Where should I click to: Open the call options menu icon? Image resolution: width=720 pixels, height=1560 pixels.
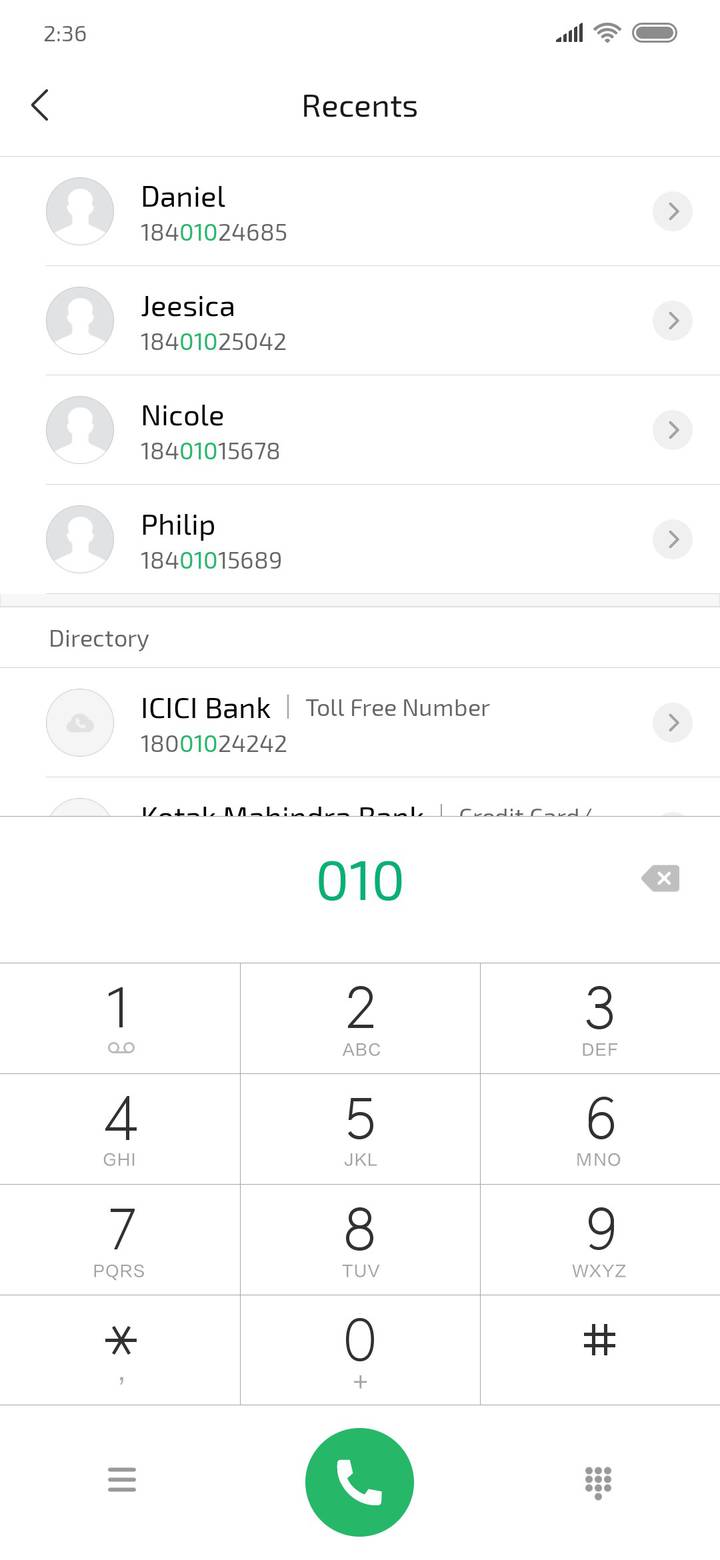[x=122, y=1481]
